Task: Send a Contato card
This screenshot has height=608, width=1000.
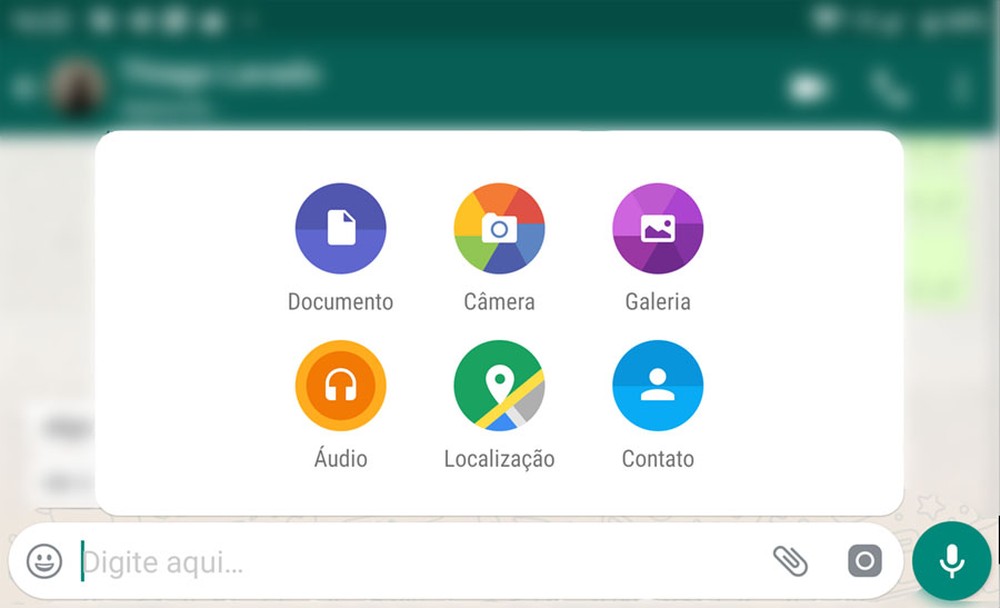Action: [x=657, y=386]
